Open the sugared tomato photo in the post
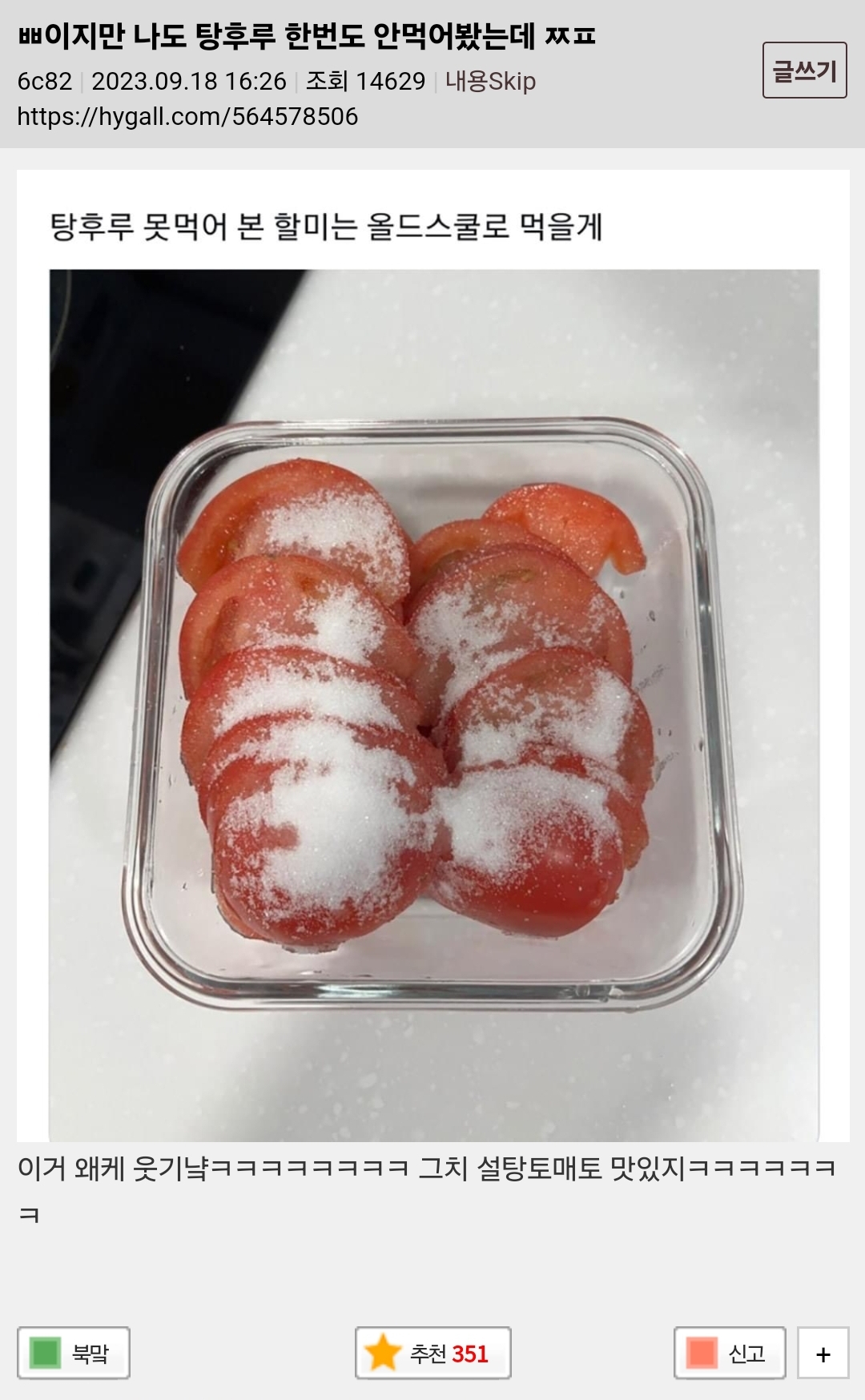 433,705
